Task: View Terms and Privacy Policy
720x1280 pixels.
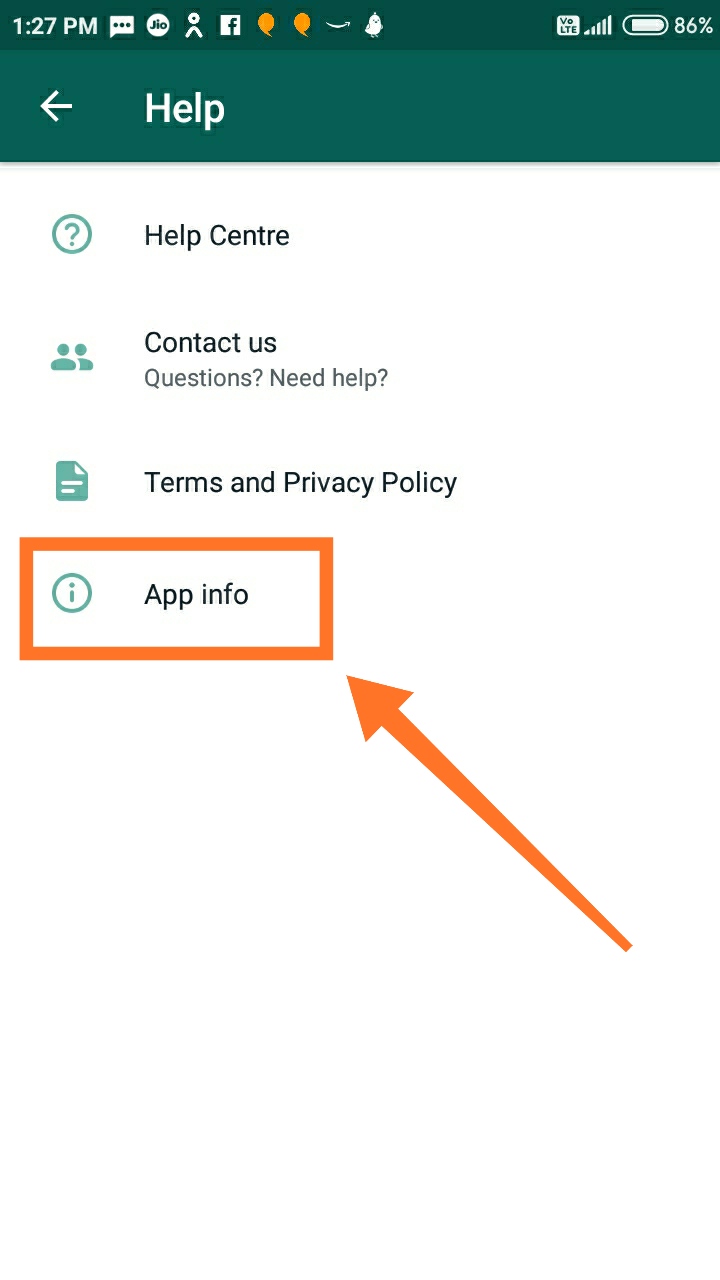Action: (x=360, y=483)
